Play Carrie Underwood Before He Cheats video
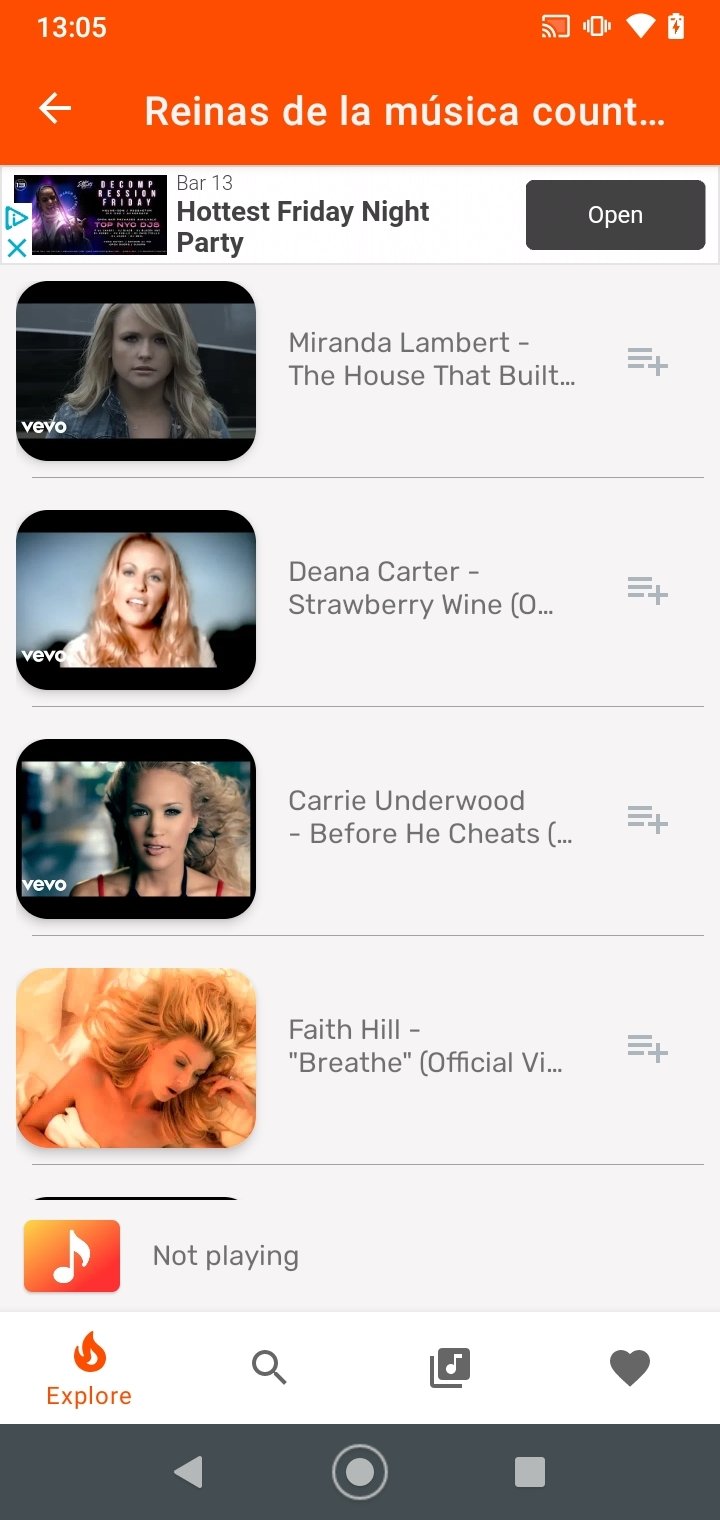Viewport: 720px width, 1520px height. point(136,829)
